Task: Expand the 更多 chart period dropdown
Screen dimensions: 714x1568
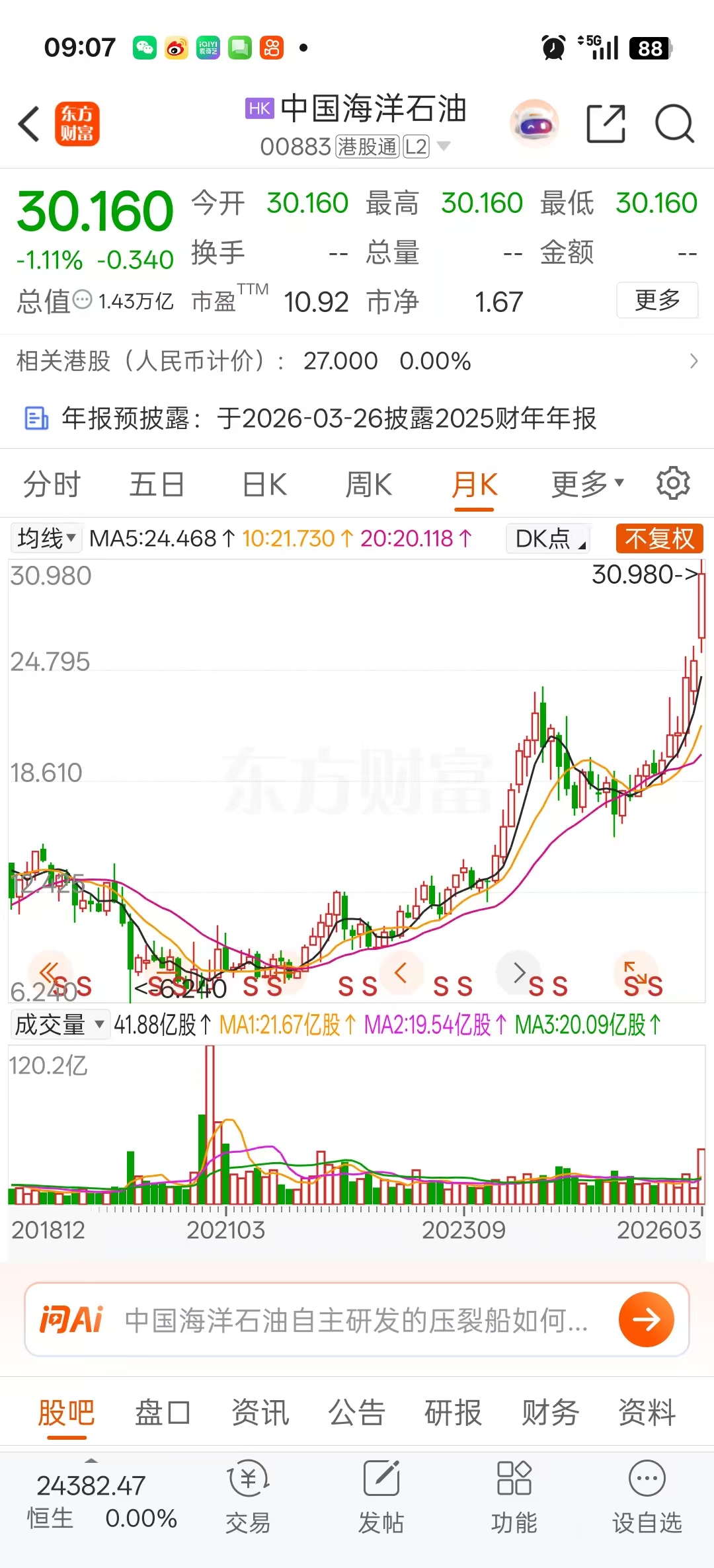Action: (x=587, y=485)
